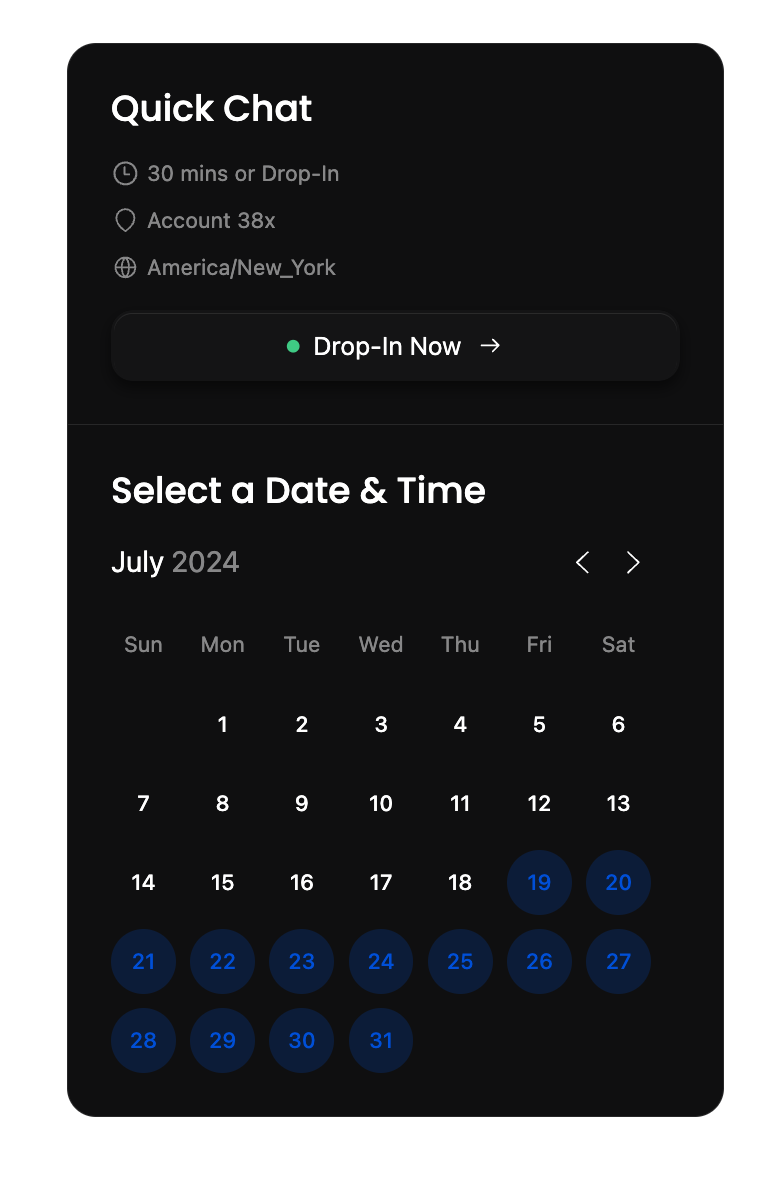Select July 25 date
The image size is (780, 1186).
pos(460,961)
